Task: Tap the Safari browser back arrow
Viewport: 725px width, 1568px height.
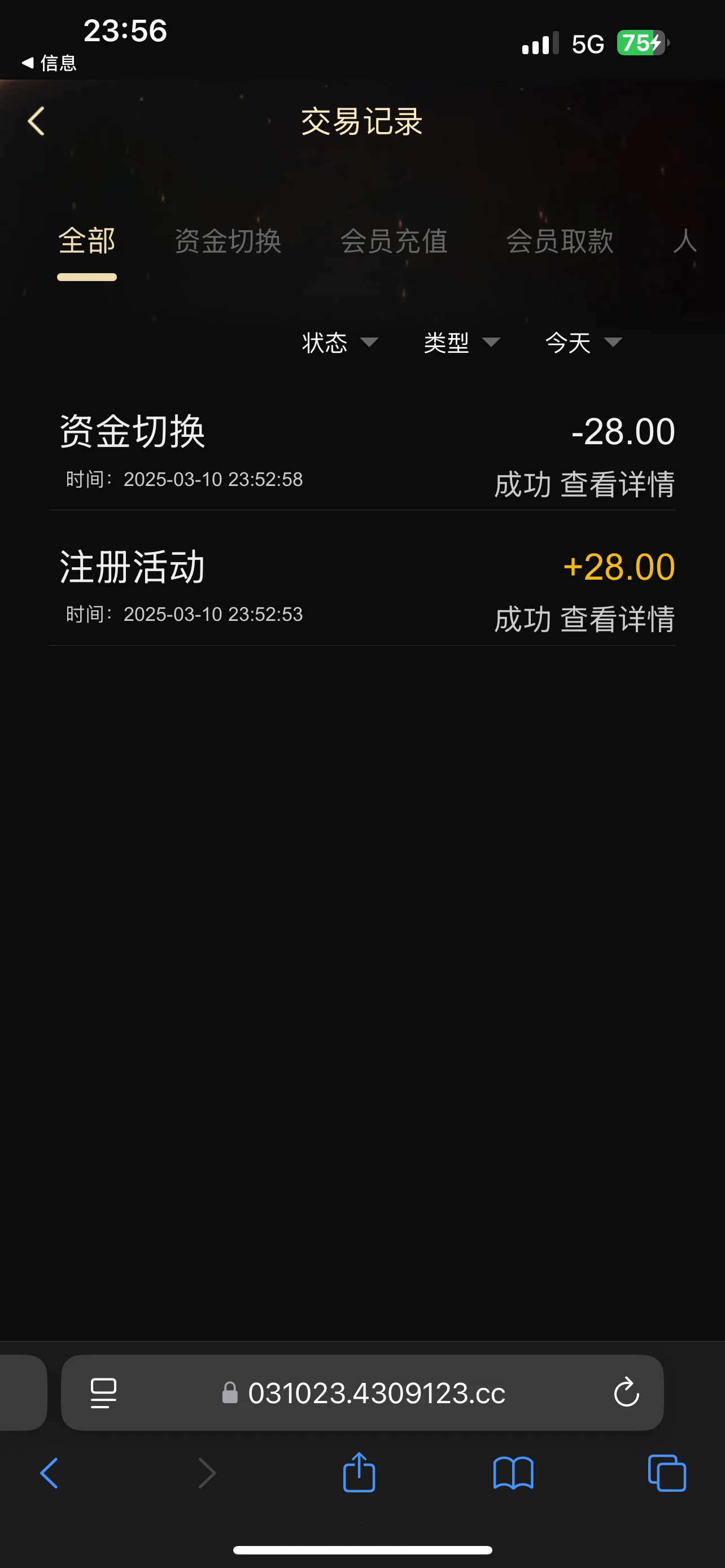Action: [50, 1473]
